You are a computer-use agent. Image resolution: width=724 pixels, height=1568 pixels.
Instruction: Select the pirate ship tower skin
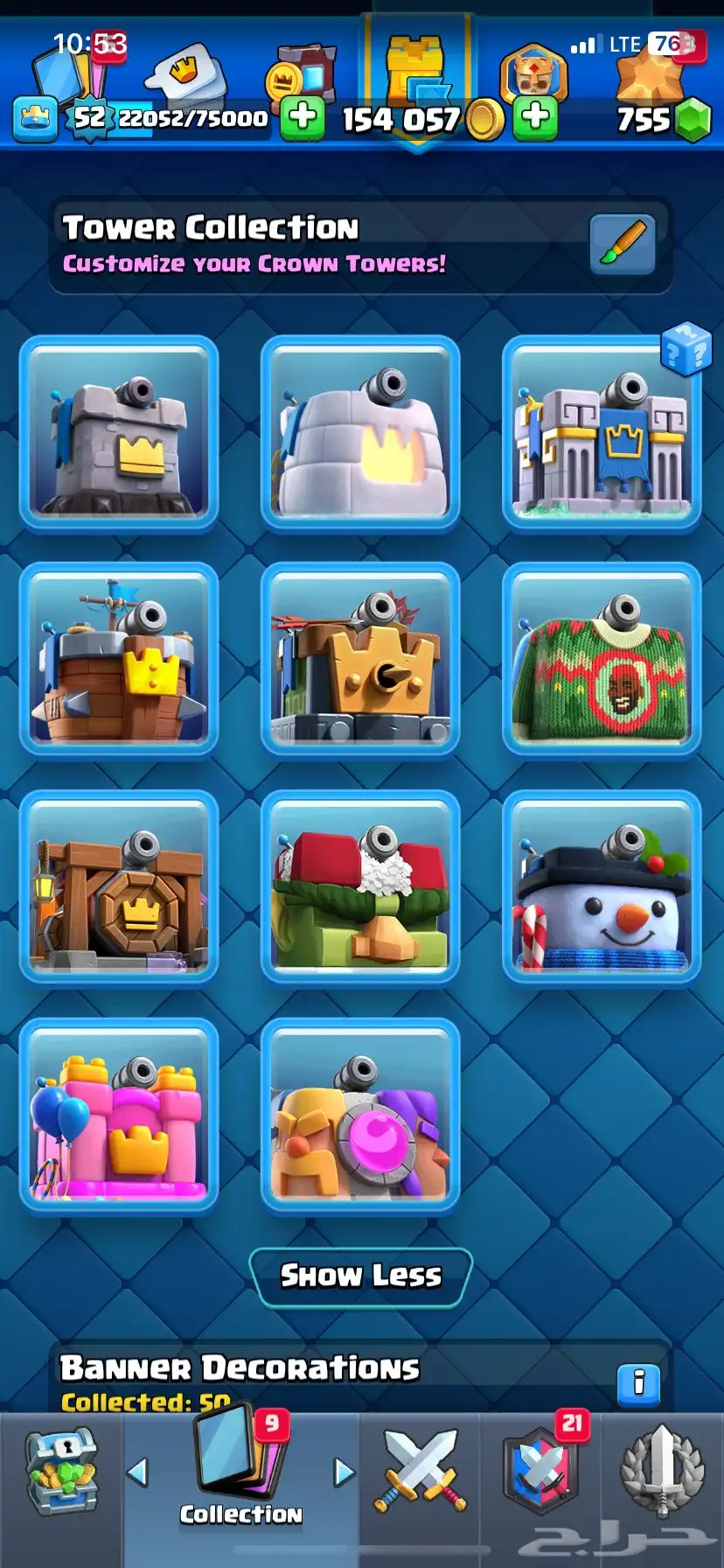[x=119, y=661]
